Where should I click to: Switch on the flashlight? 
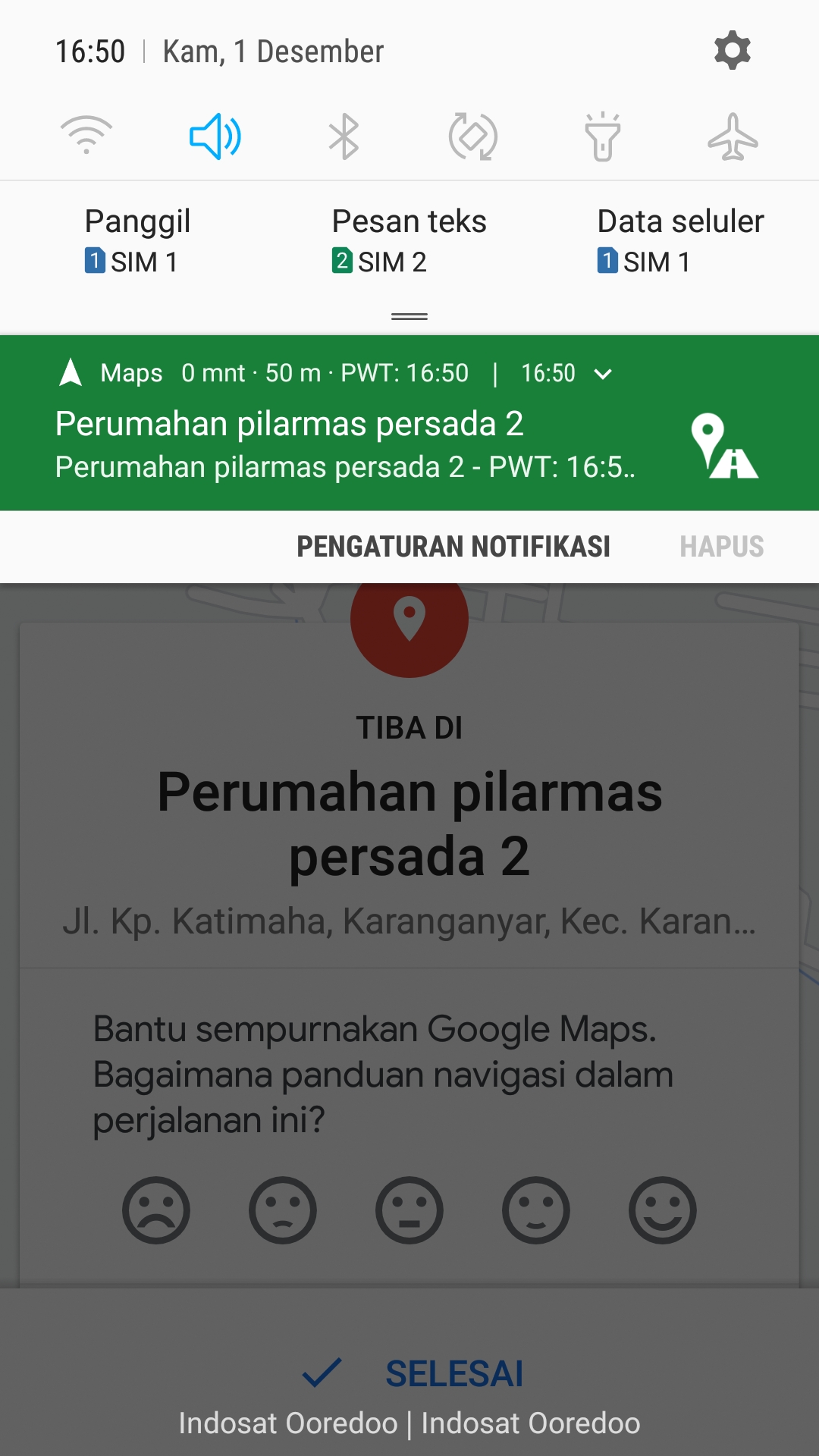click(x=603, y=136)
